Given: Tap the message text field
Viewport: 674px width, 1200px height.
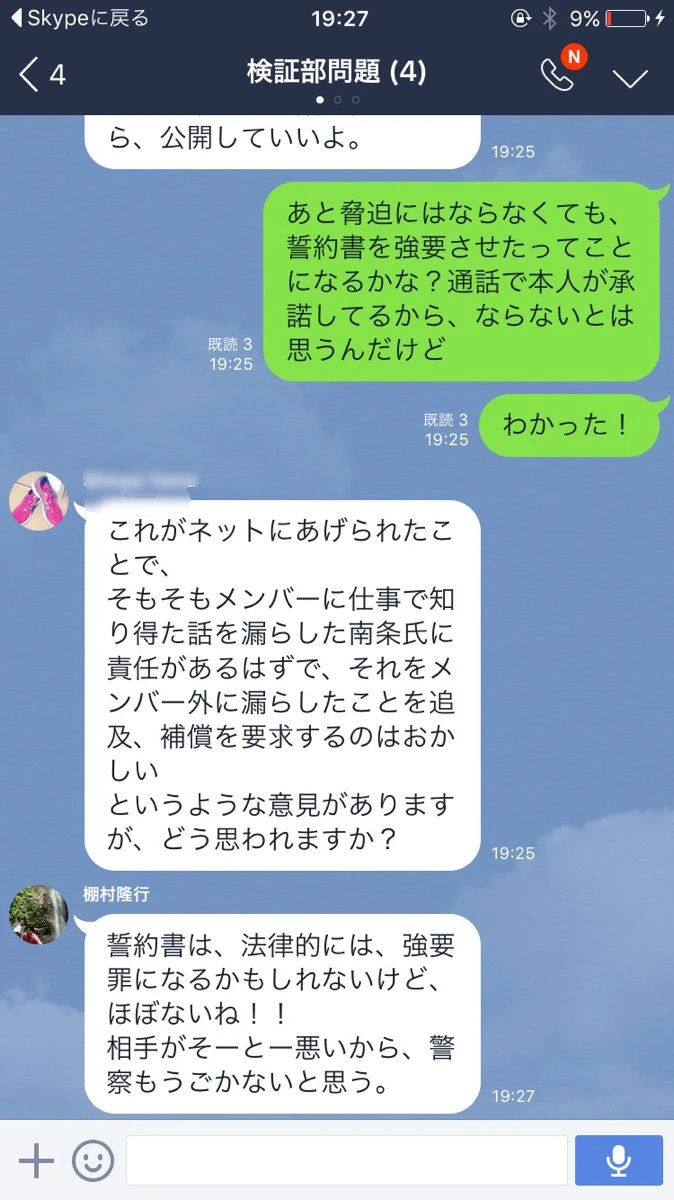Looking at the screenshot, I should pyautogui.click(x=346, y=1161).
